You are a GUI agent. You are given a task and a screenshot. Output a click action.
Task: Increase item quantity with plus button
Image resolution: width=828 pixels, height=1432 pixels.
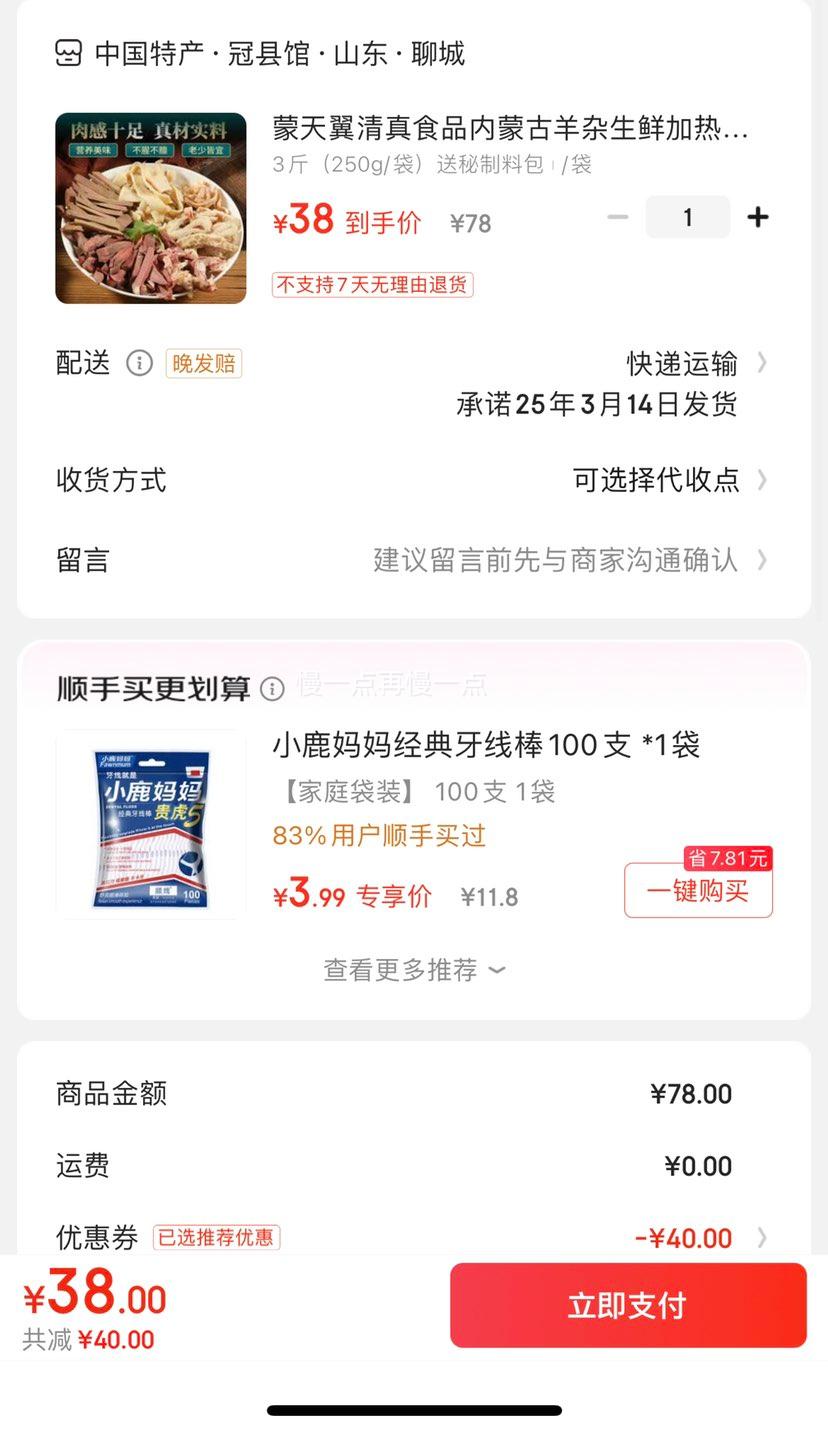tap(758, 216)
